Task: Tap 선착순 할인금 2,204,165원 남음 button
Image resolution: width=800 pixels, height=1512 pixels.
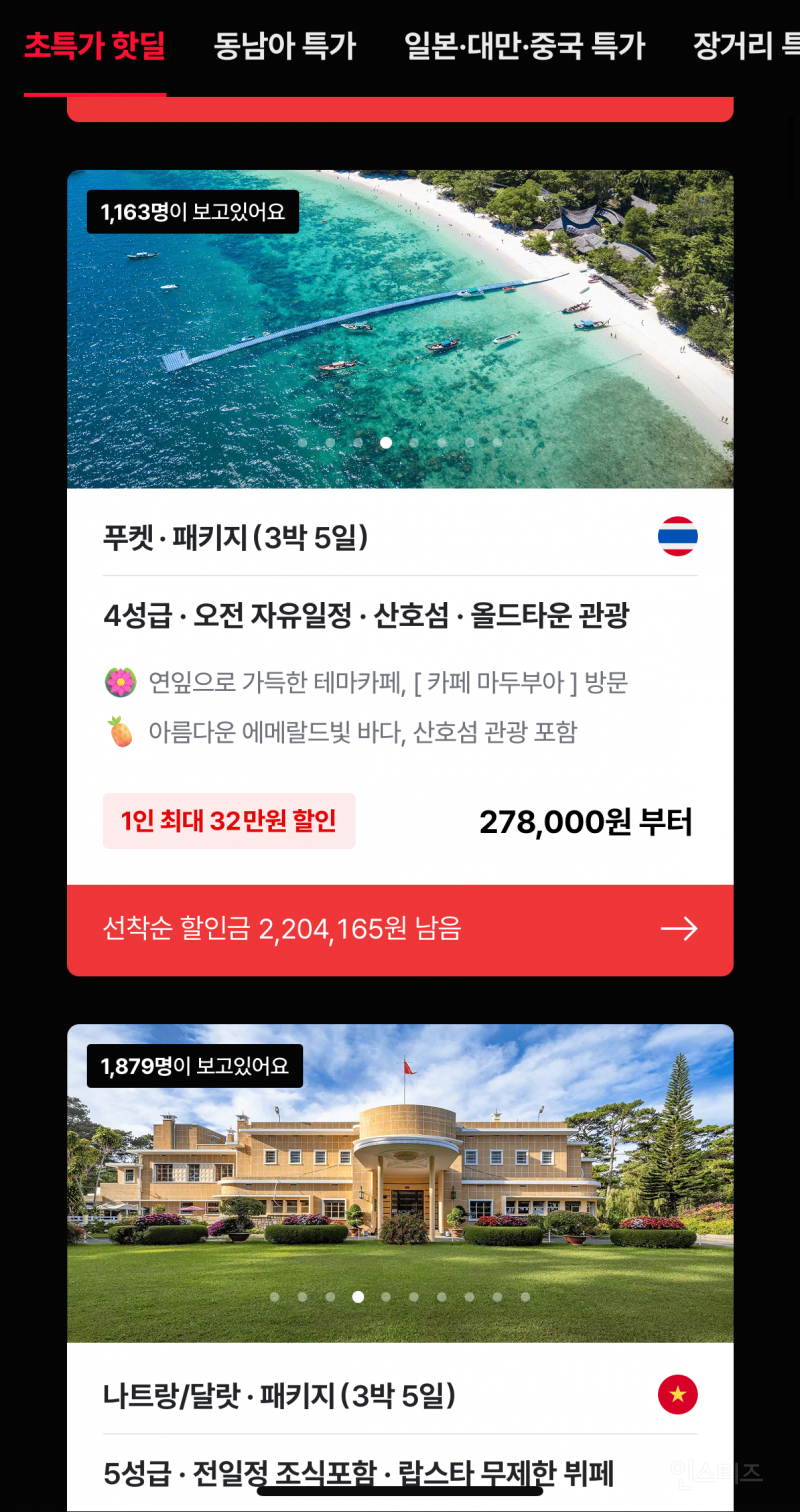Action: [x=400, y=930]
